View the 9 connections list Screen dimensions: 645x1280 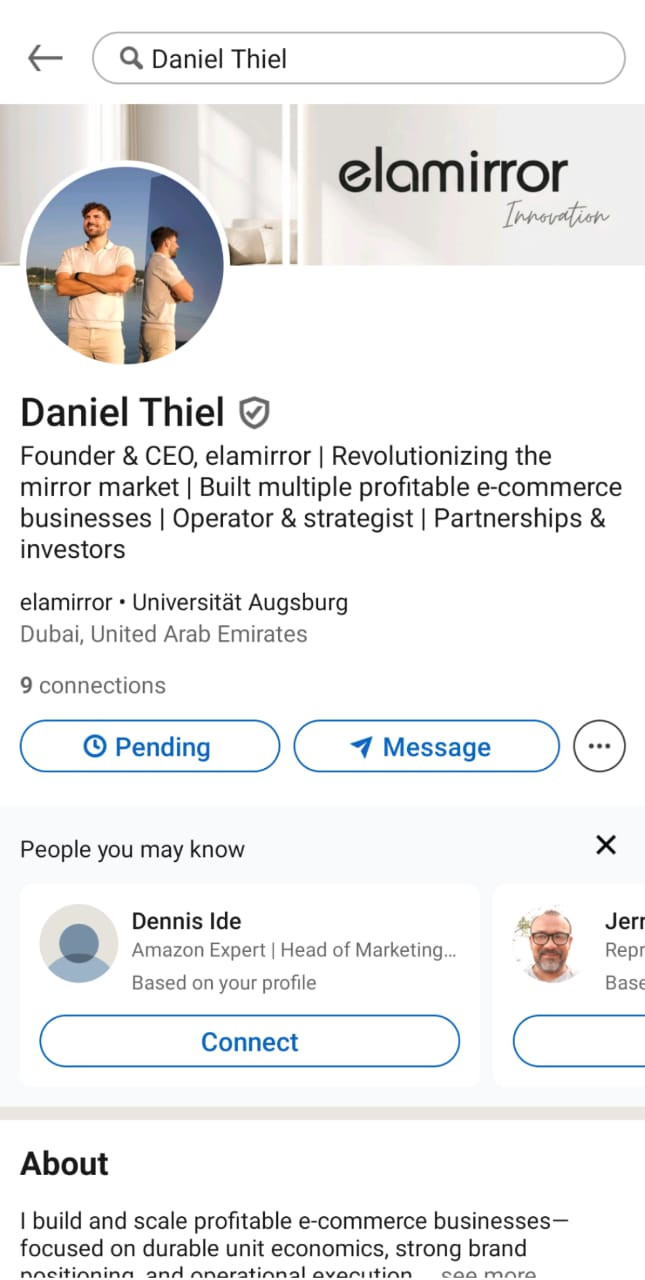point(93,685)
